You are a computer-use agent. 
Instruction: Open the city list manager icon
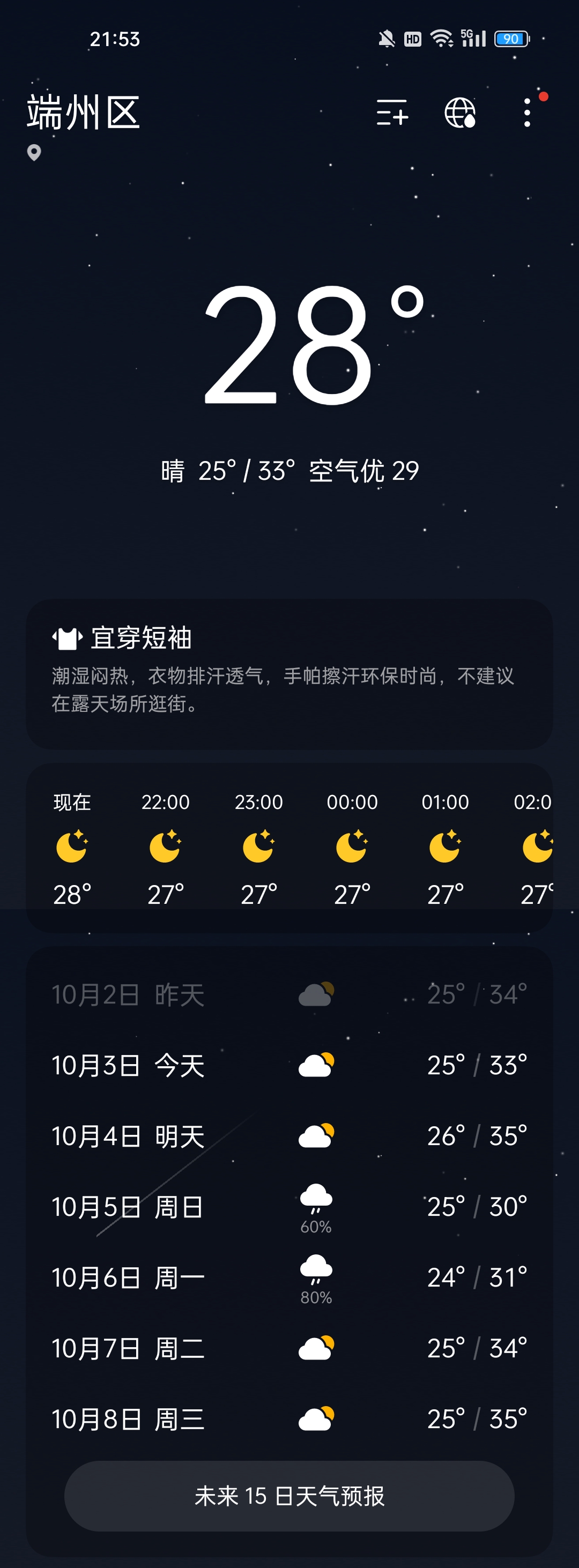tap(392, 113)
